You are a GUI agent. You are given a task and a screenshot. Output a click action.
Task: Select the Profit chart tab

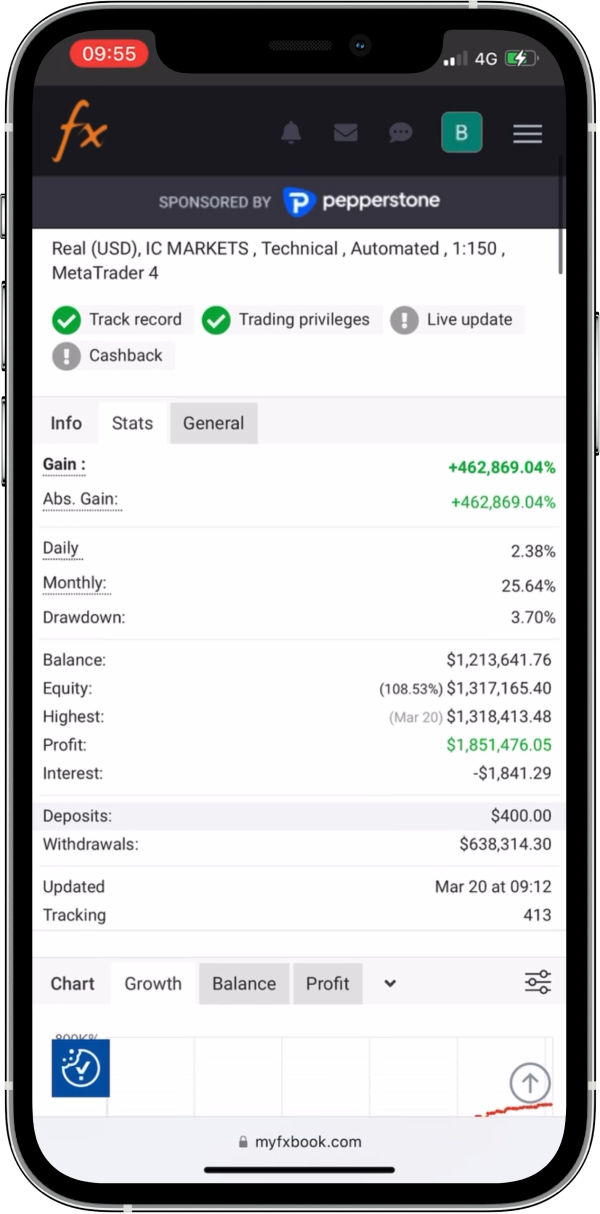click(x=327, y=983)
